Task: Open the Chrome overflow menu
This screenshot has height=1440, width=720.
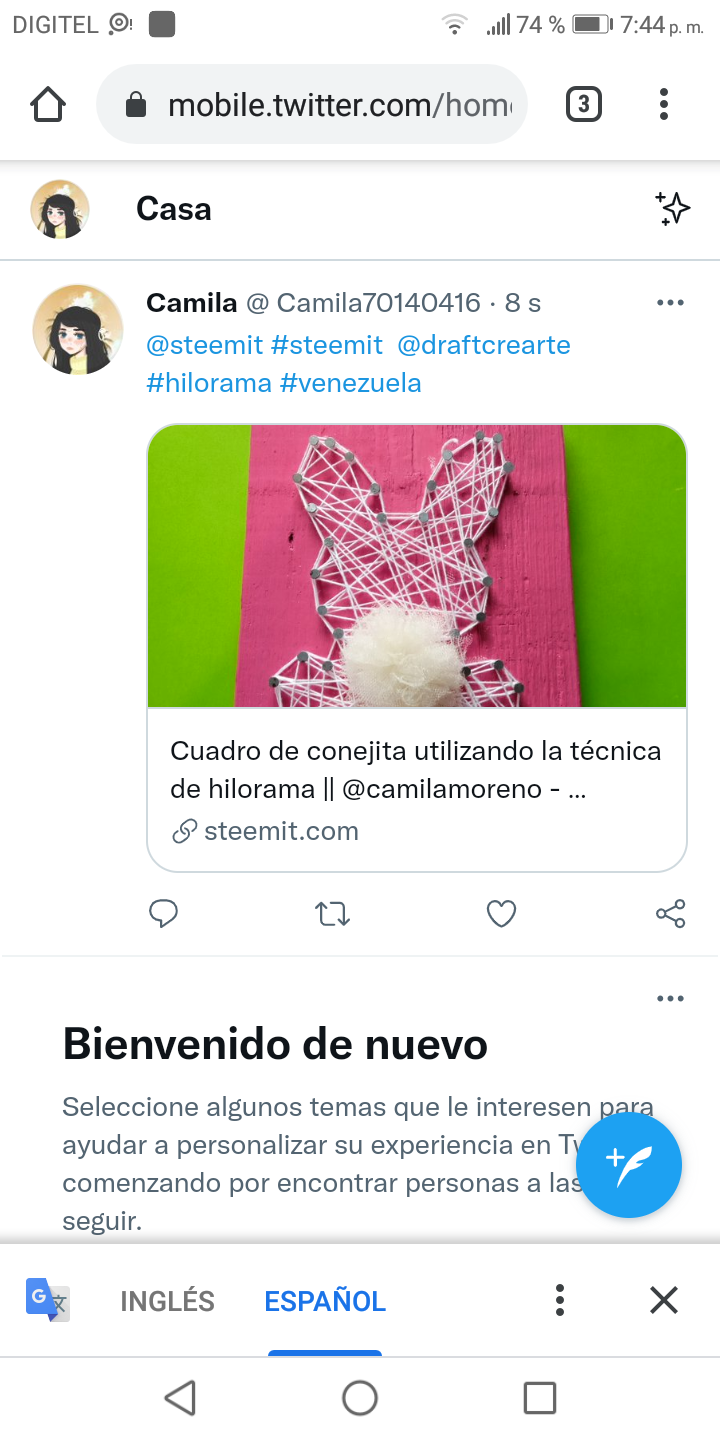Action: (x=664, y=104)
